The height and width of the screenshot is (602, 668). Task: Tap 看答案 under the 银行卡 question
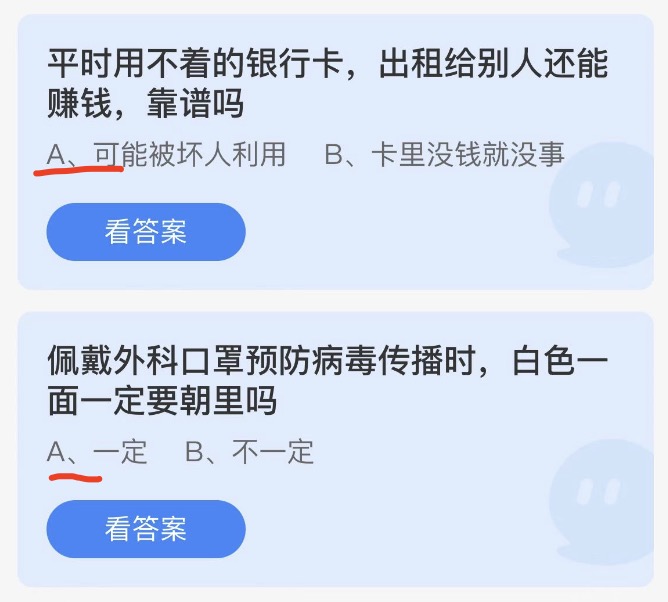(x=146, y=232)
